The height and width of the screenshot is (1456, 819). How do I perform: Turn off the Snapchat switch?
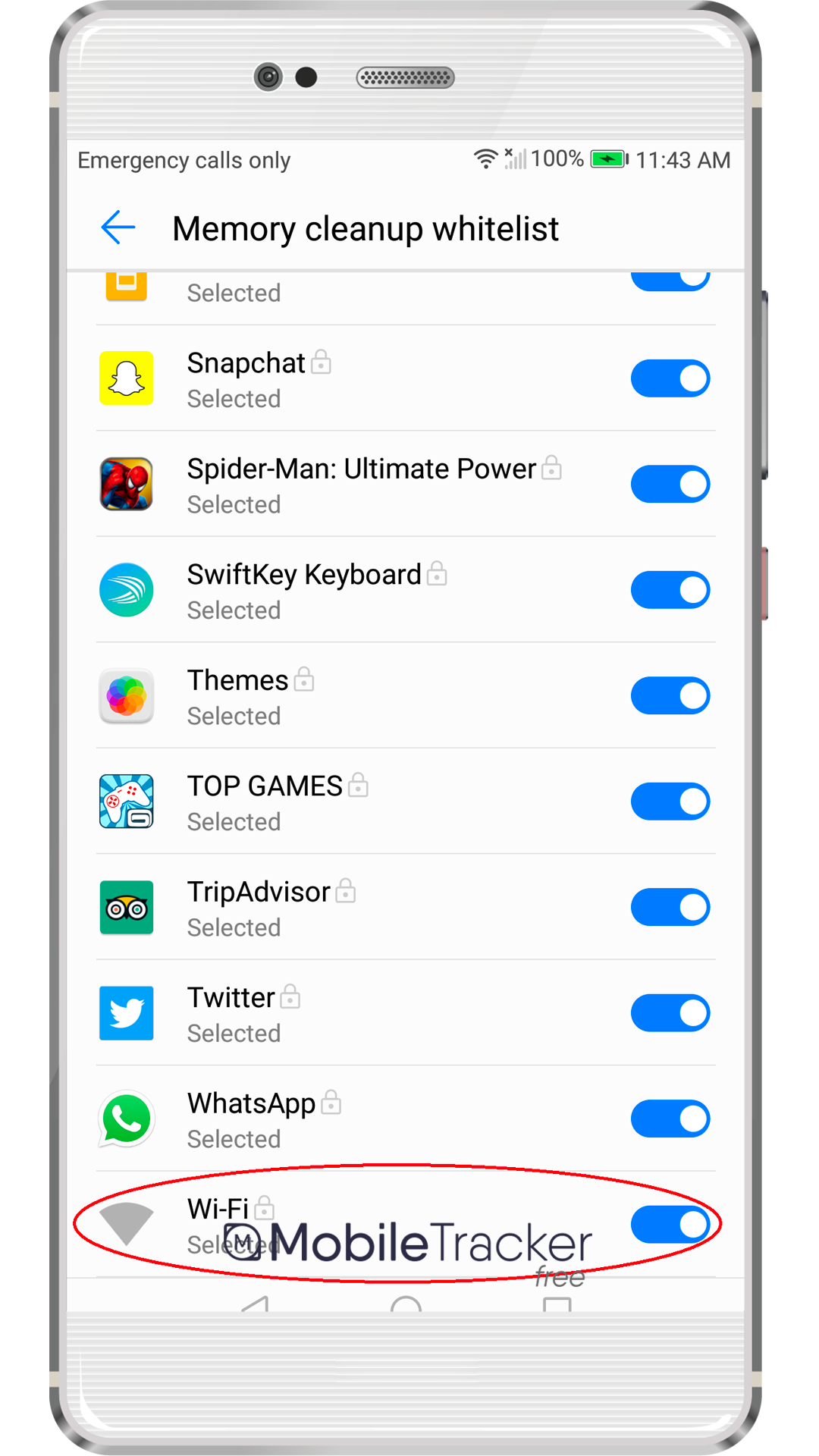coord(670,378)
